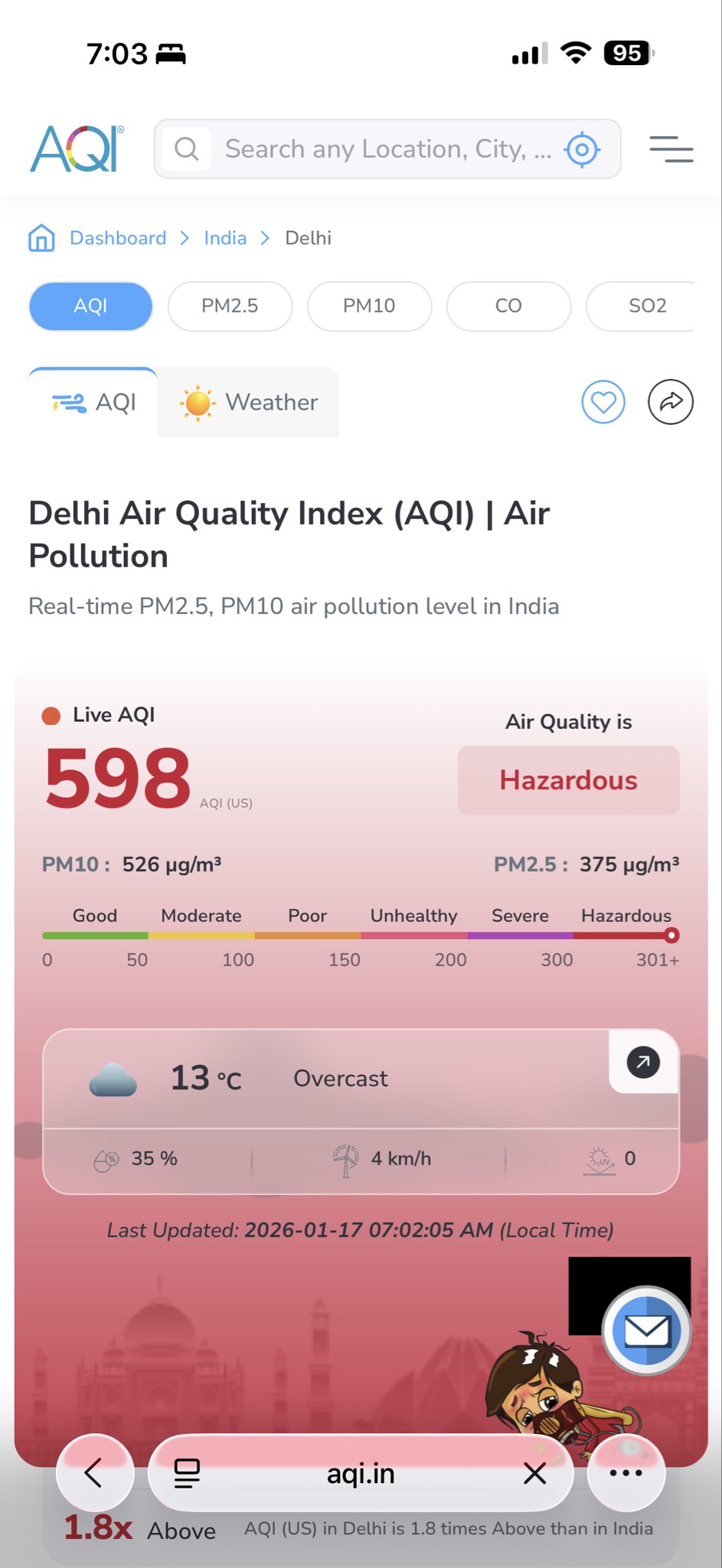The image size is (722, 1568).
Task: Open the floating mail button
Action: [x=647, y=1331]
